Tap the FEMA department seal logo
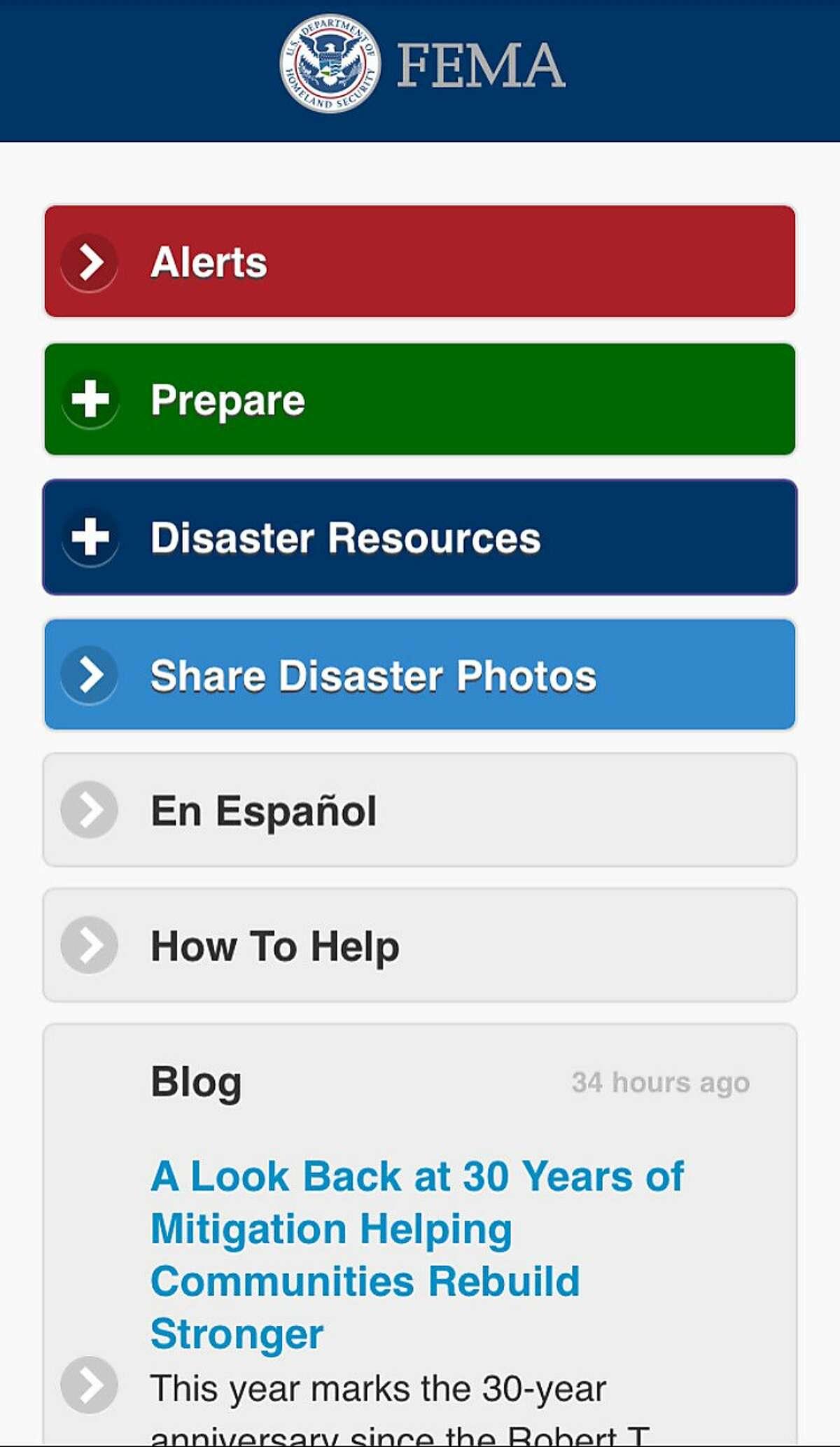Screen dimensions: 840x1447 (329, 60)
